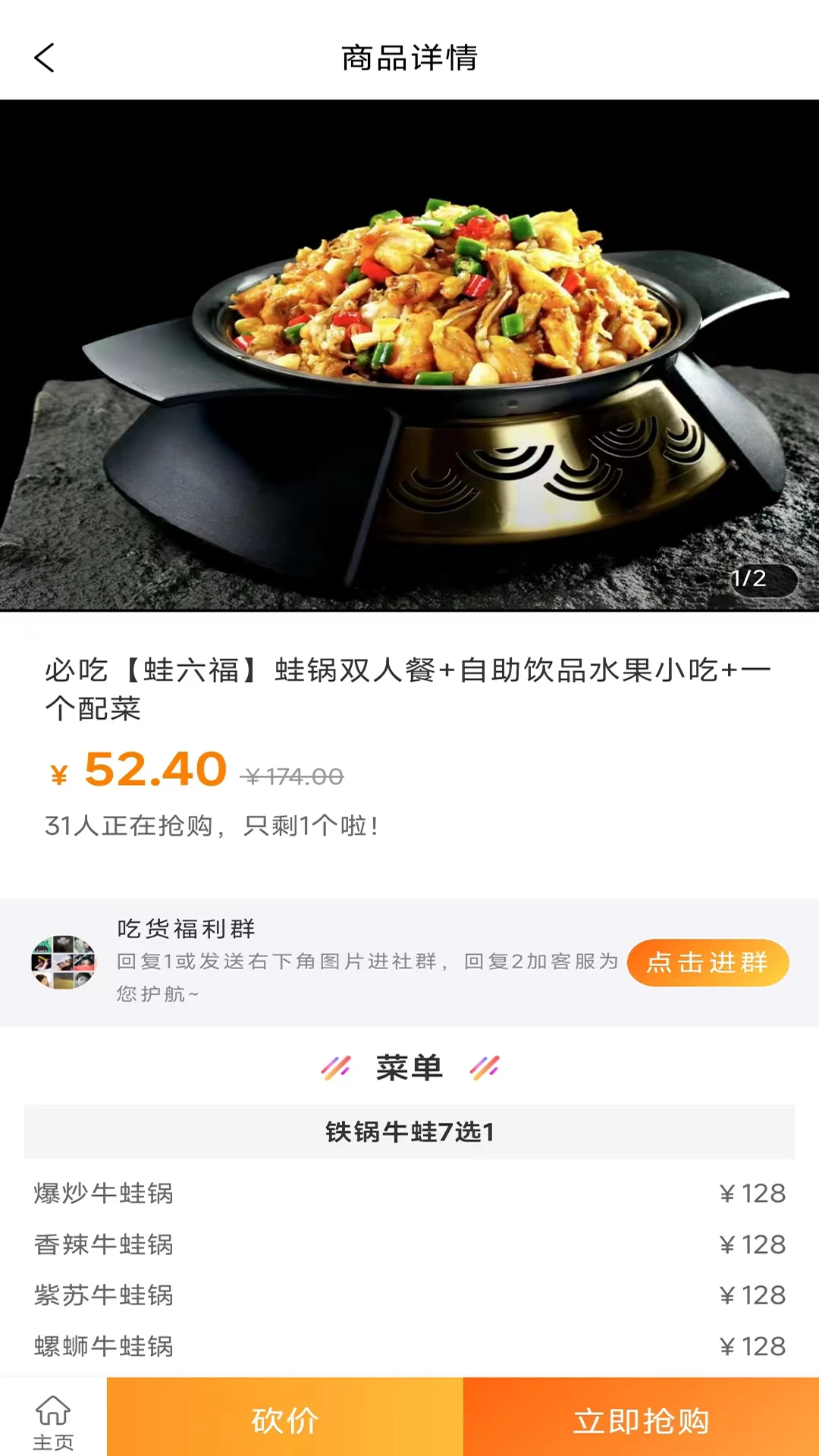Tap the crossed-out price ¥174.00

[x=292, y=775]
